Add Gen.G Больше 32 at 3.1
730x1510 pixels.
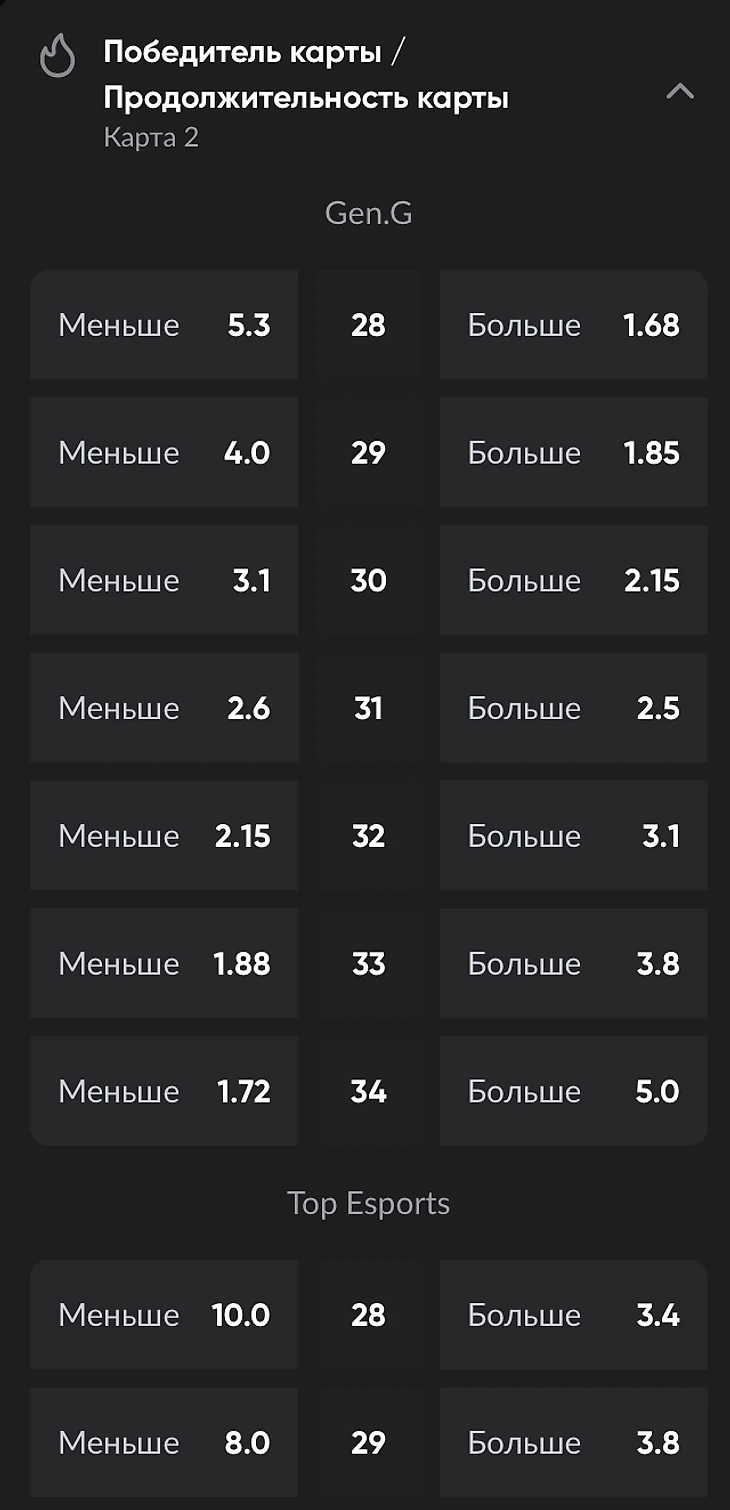coord(573,836)
